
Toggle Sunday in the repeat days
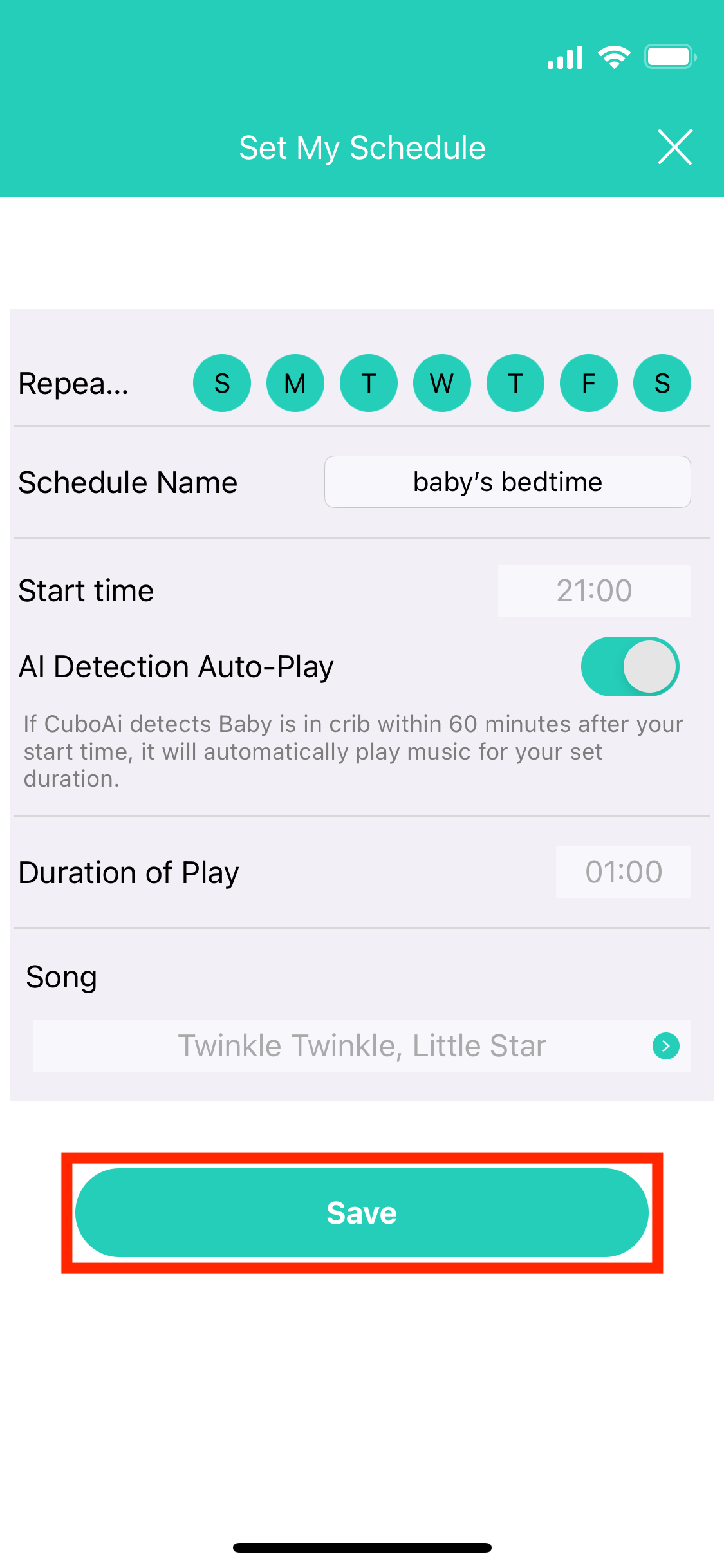coord(222,383)
